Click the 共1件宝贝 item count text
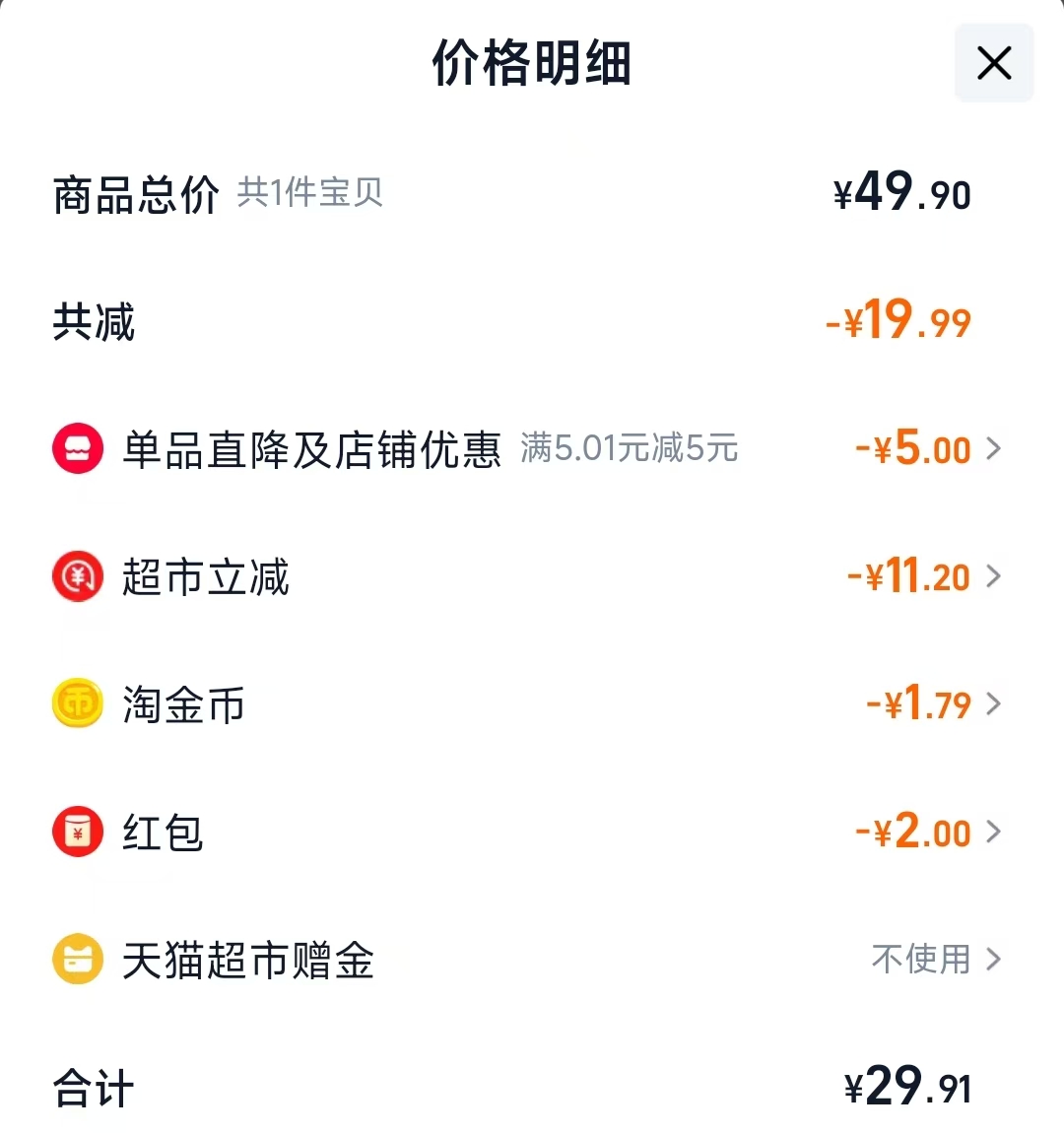The image size is (1064, 1135). tap(310, 194)
